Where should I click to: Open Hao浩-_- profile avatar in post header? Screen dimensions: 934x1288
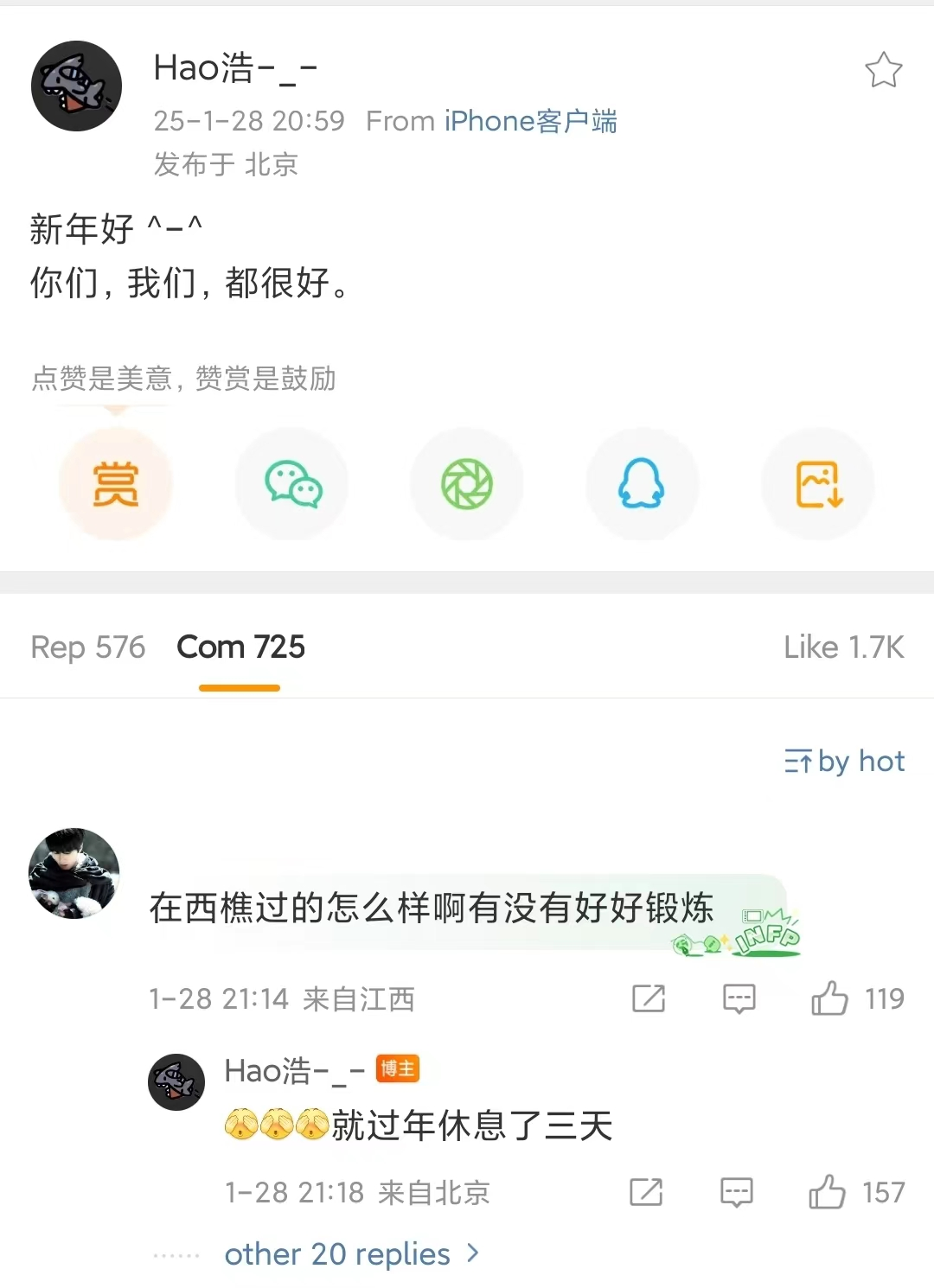pyautogui.click(x=76, y=86)
